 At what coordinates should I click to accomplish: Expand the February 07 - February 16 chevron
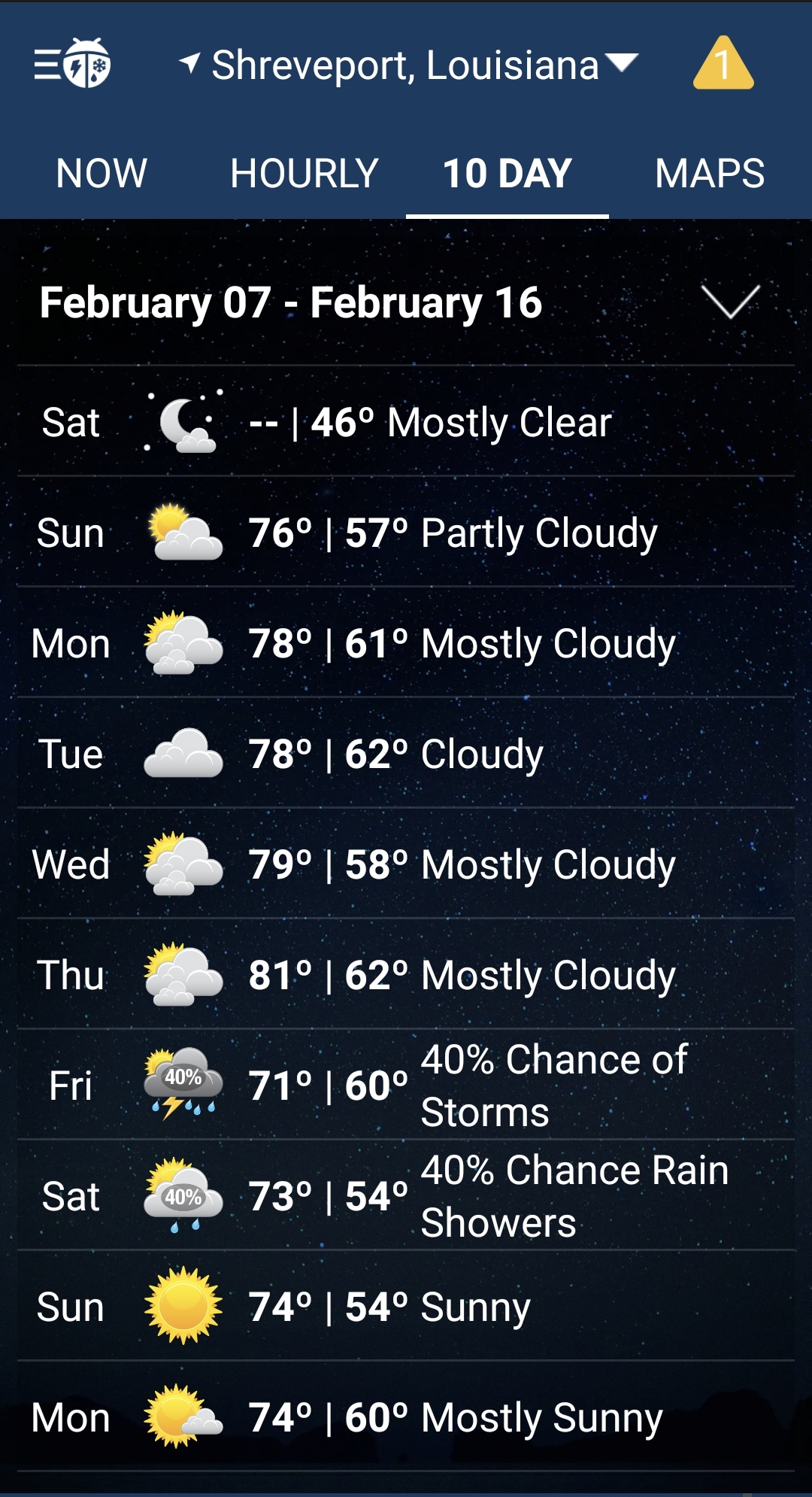(730, 302)
